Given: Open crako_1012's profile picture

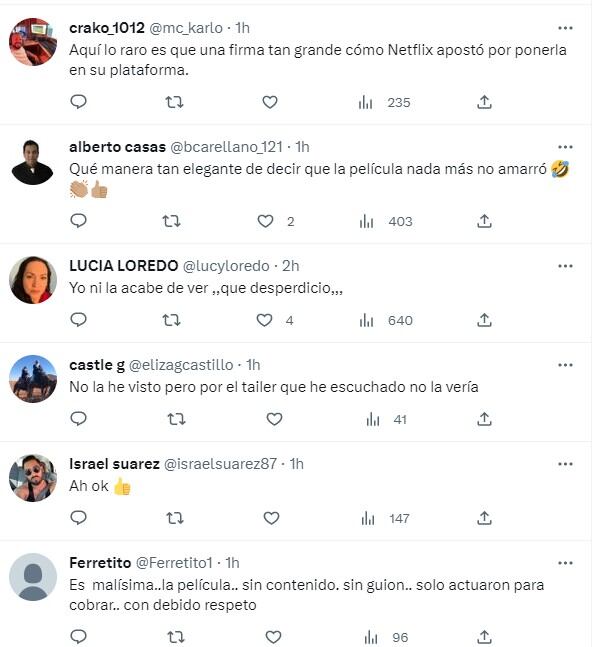Looking at the screenshot, I should point(32,41).
